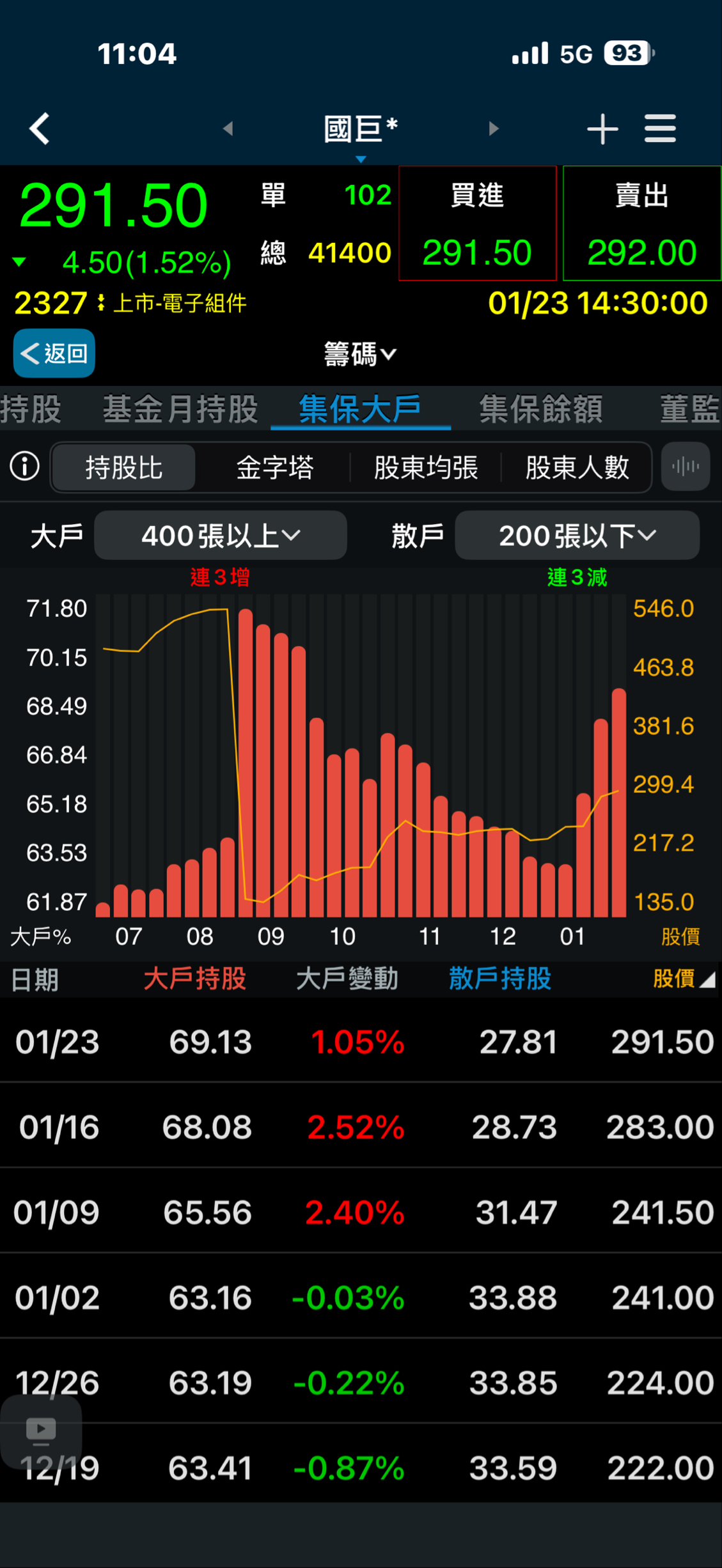722x1568 pixels.
Task: Open the hamburger menu at top right
Action: click(x=660, y=128)
